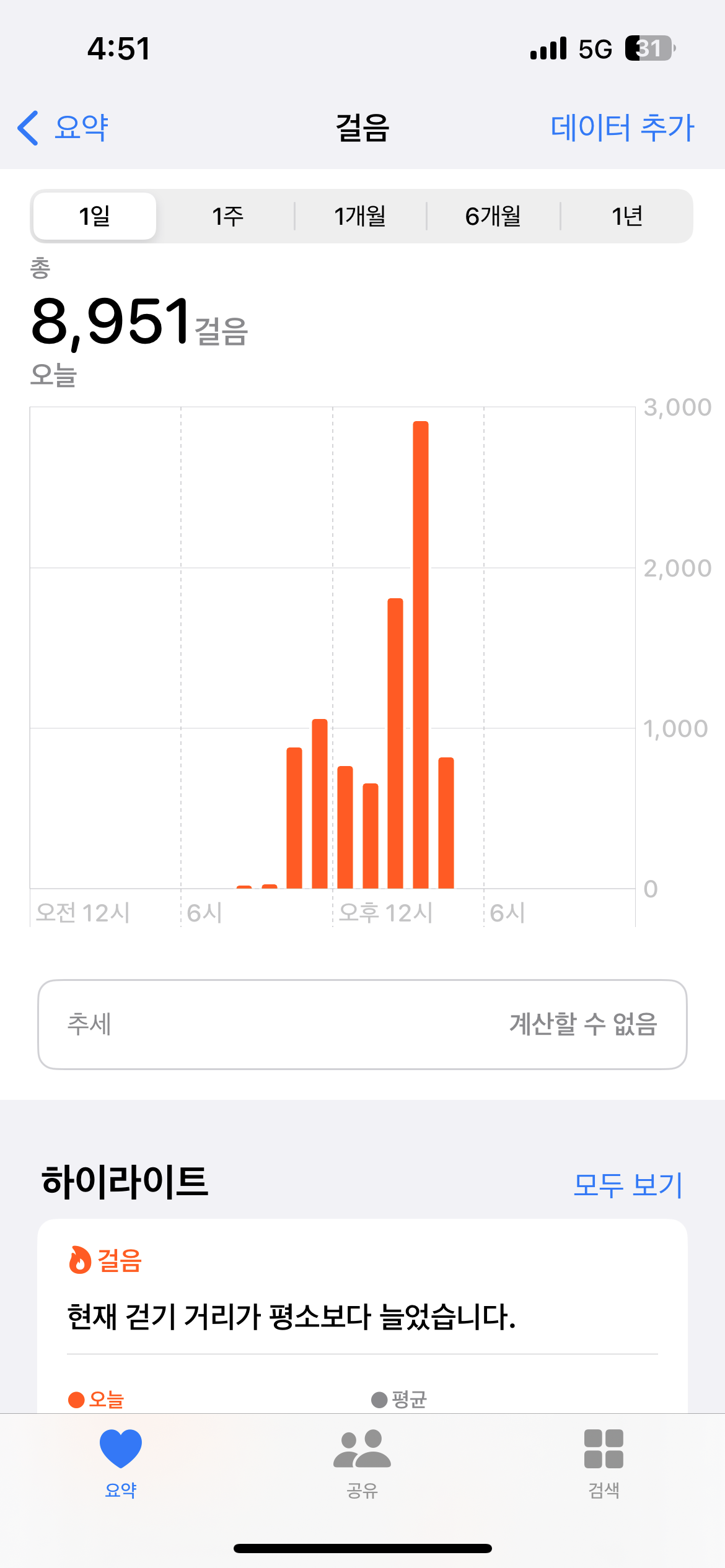
Task: Tap 데이터 추가 to add data
Action: [x=622, y=128]
